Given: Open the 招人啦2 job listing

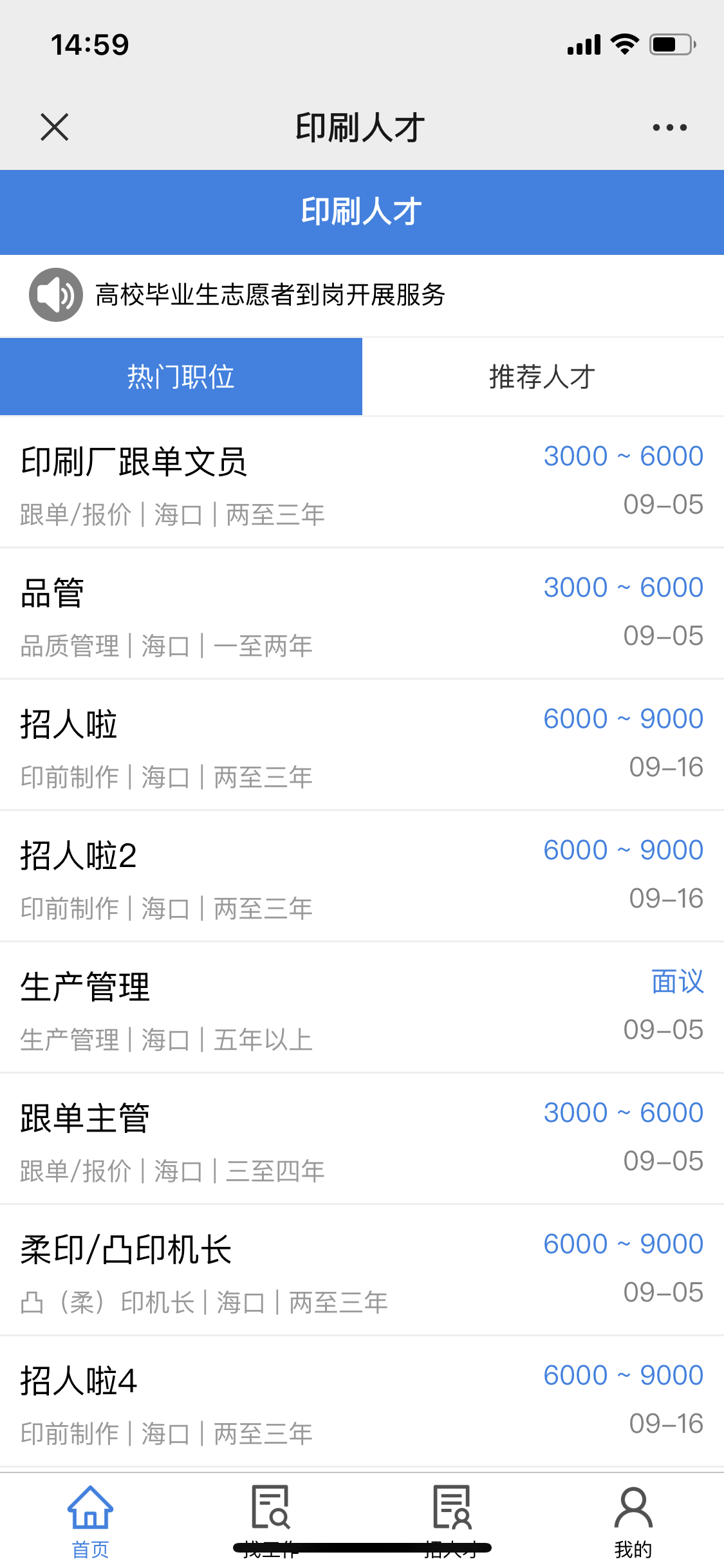Looking at the screenshot, I should click(362, 877).
